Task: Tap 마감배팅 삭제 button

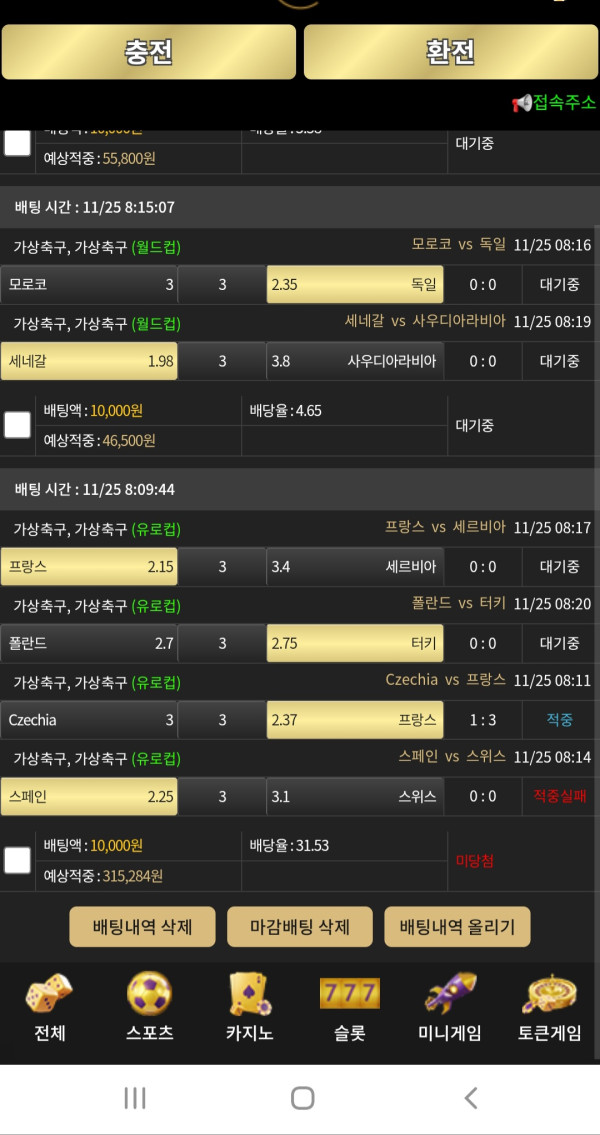Action: [x=300, y=927]
